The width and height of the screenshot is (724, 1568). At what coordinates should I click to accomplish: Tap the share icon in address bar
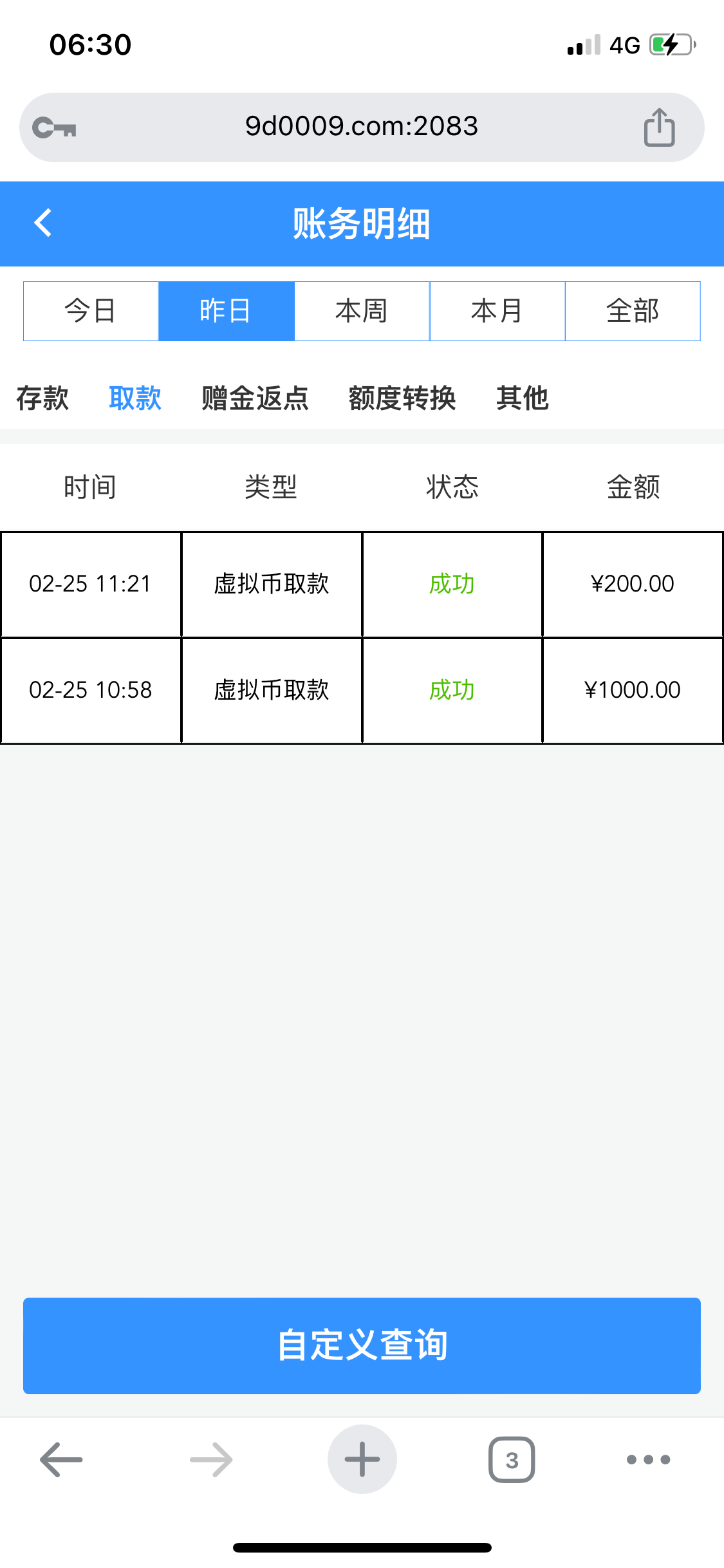tap(659, 127)
